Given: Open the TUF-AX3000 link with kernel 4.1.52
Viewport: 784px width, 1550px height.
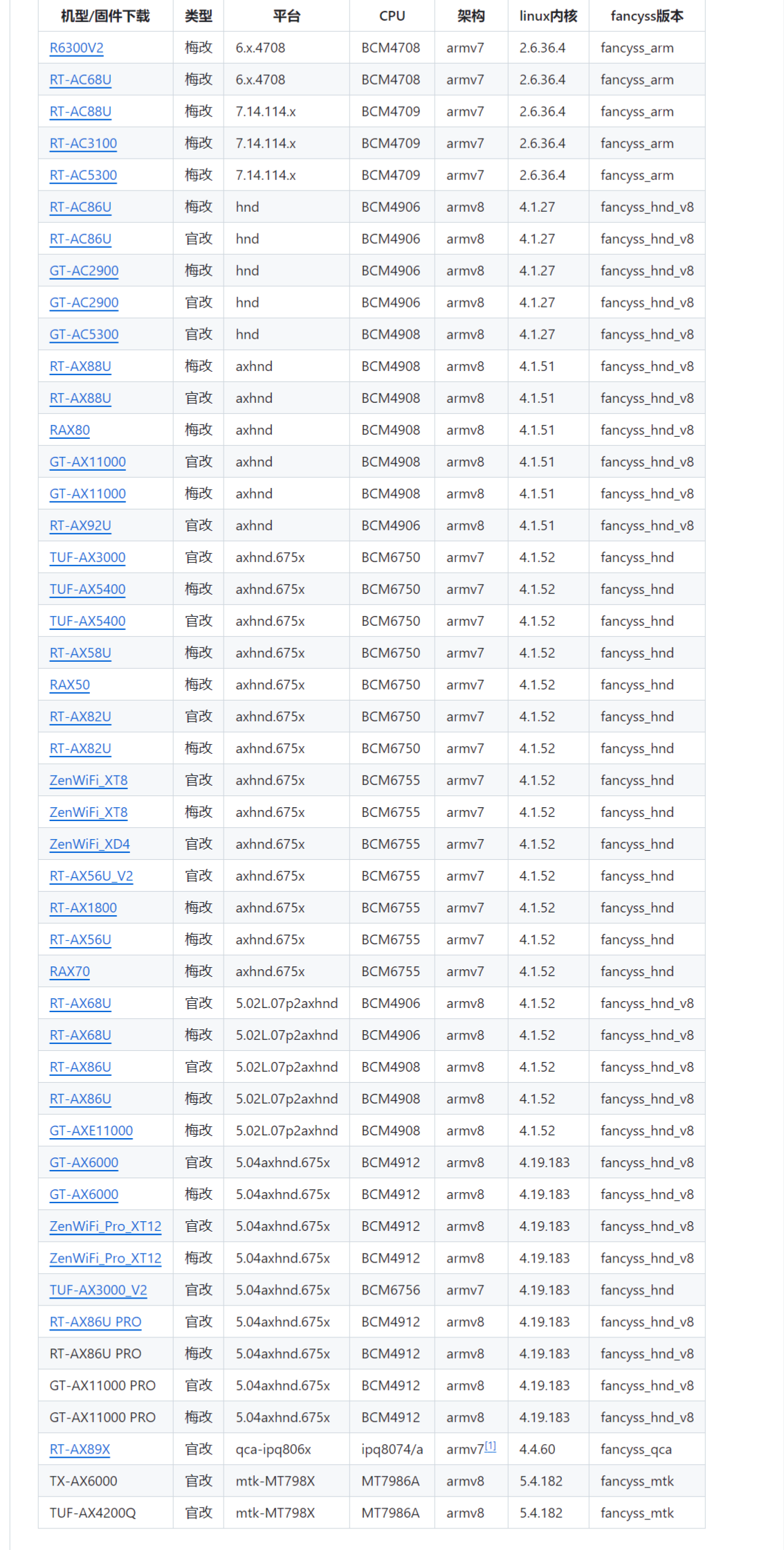Looking at the screenshot, I should (87, 557).
